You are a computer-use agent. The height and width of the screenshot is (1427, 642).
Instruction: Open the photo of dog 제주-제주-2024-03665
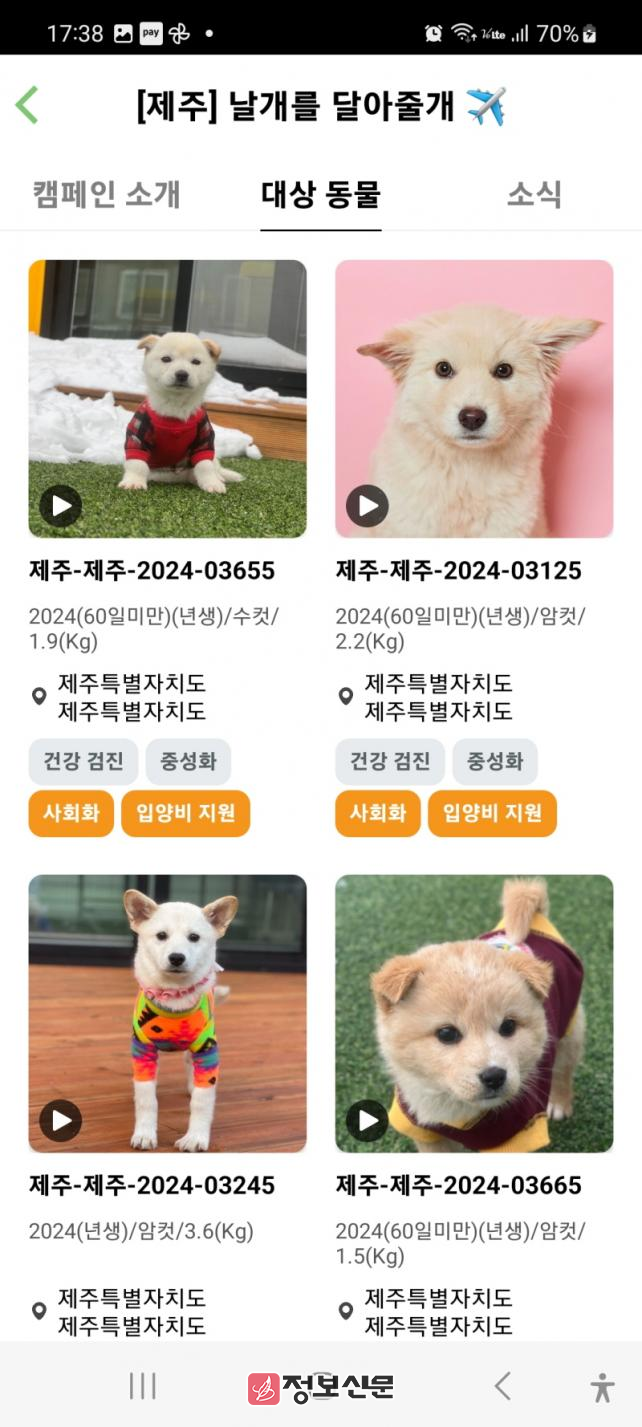pyautogui.click(x=474, y=1012)
